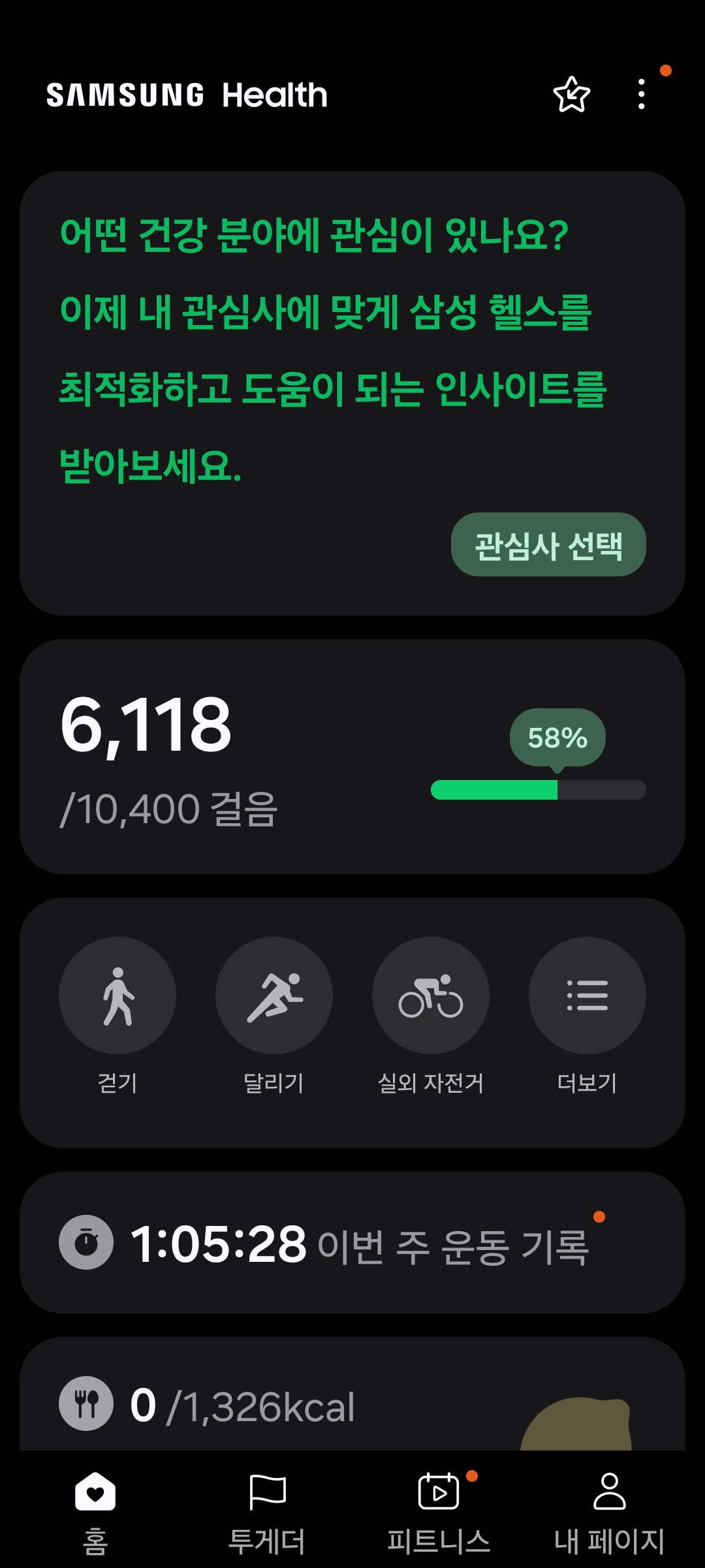
Task: Open 더보기 for more exercises
Action: [x=587, y=996]
